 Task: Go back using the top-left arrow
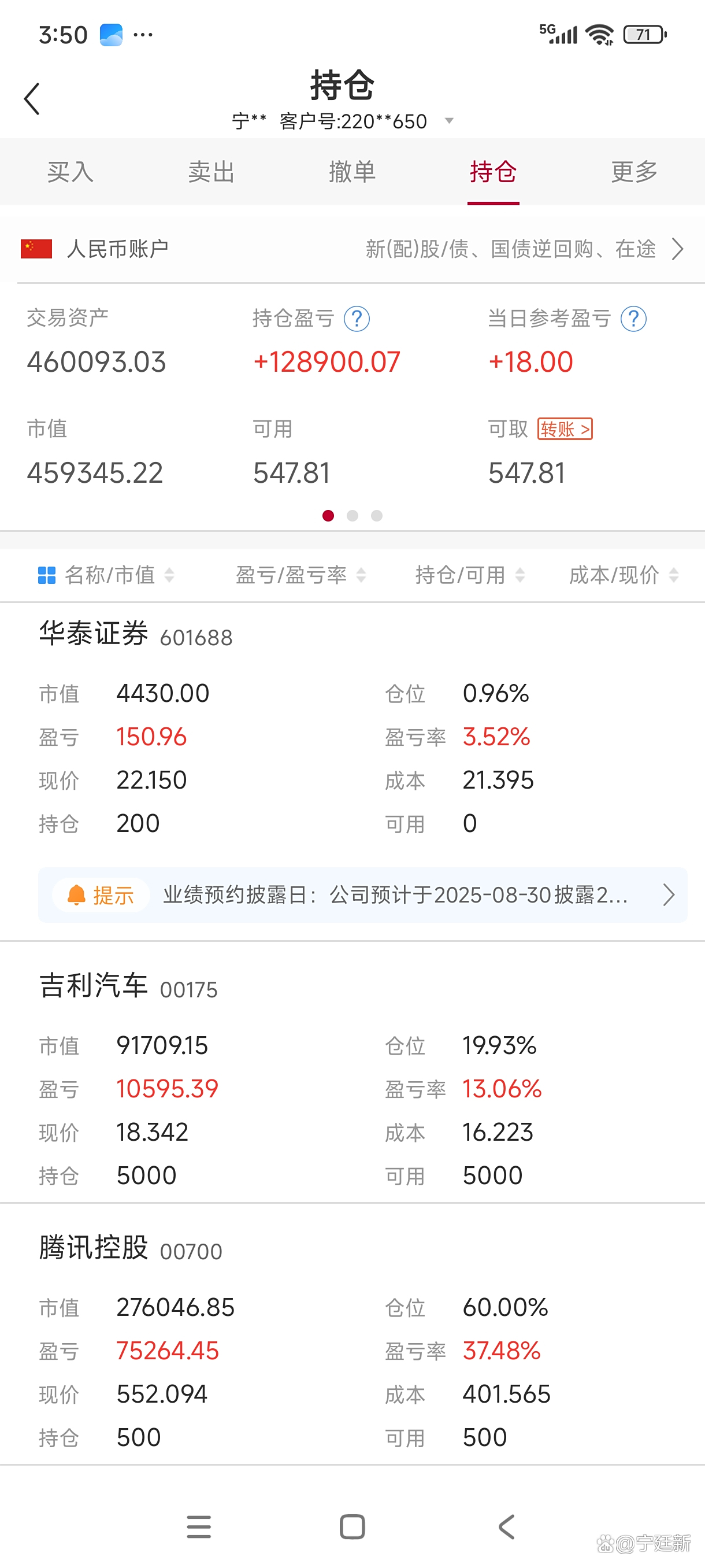(x=32, y=99)
